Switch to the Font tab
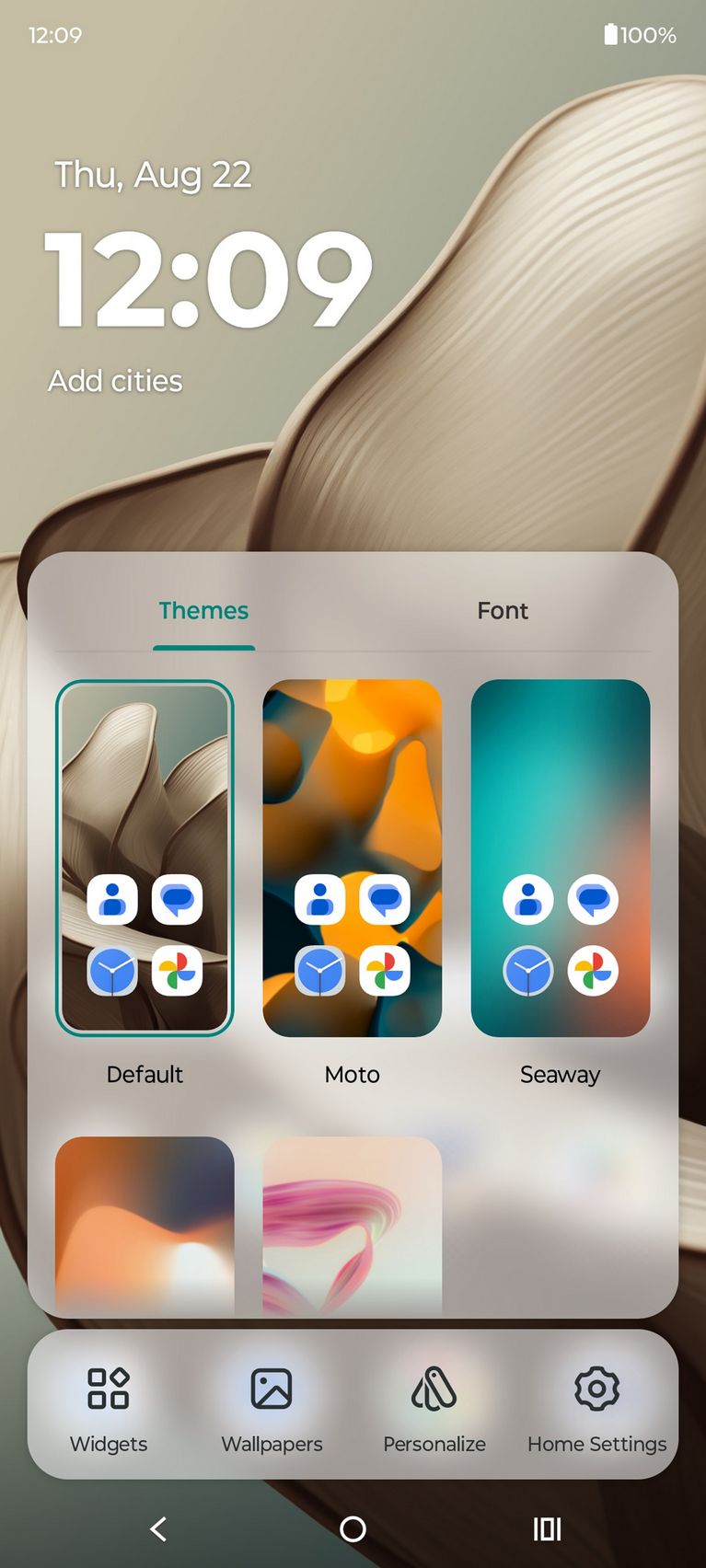 pyautogui.click(x=502, y=611)
